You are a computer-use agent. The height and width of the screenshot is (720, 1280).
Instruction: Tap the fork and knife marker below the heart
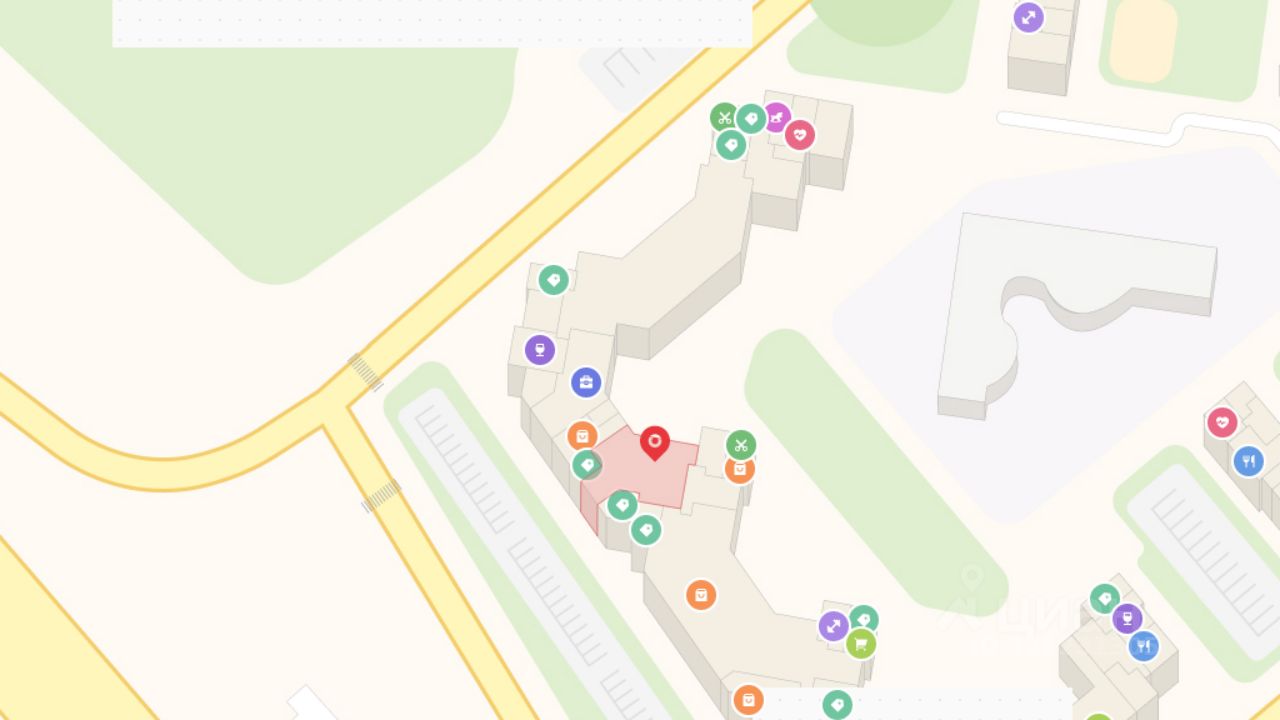click(x=1248, y=461)
